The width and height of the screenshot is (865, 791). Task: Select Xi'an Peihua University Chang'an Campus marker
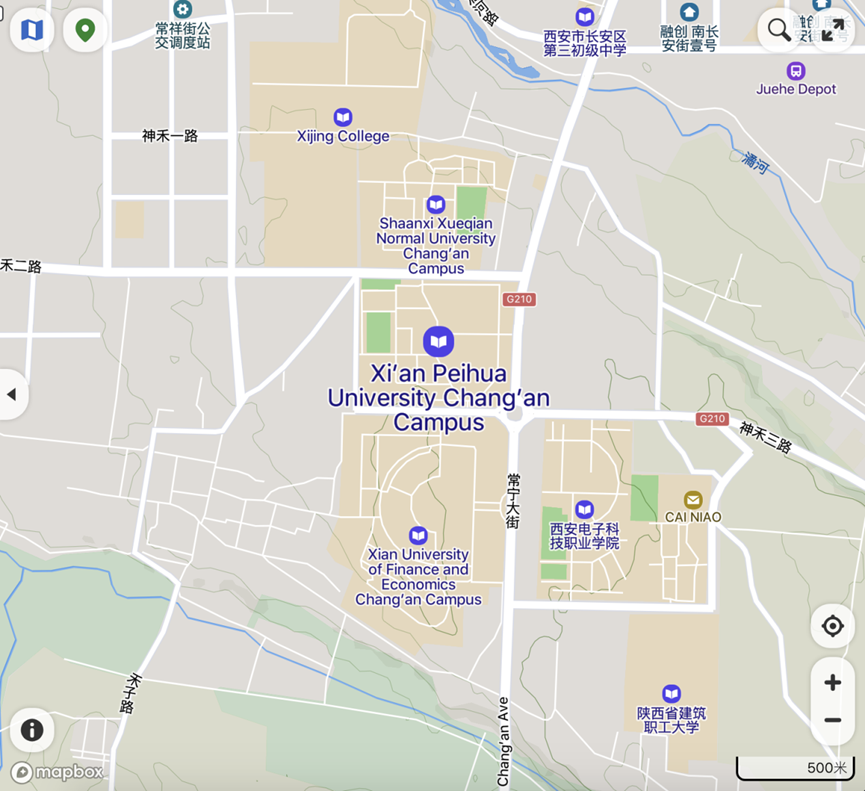coord(438,342)
